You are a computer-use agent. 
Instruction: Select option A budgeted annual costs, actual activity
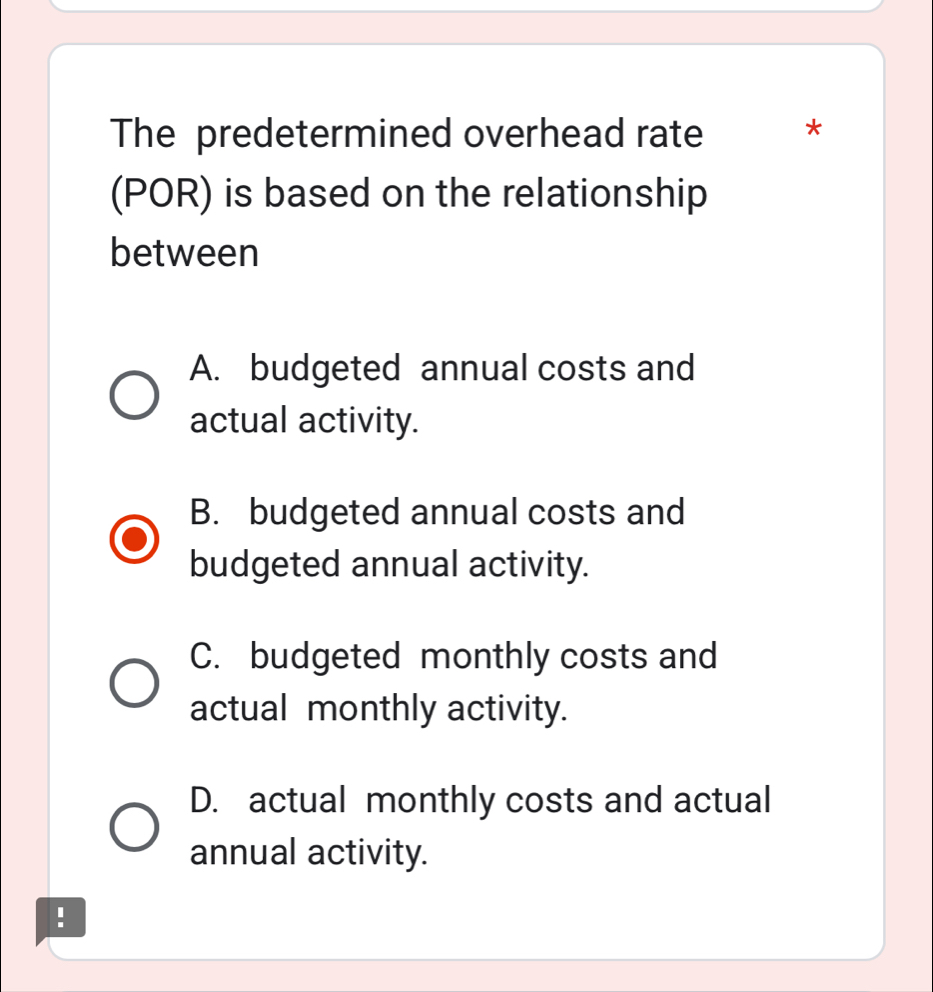(x=134, y=395)
